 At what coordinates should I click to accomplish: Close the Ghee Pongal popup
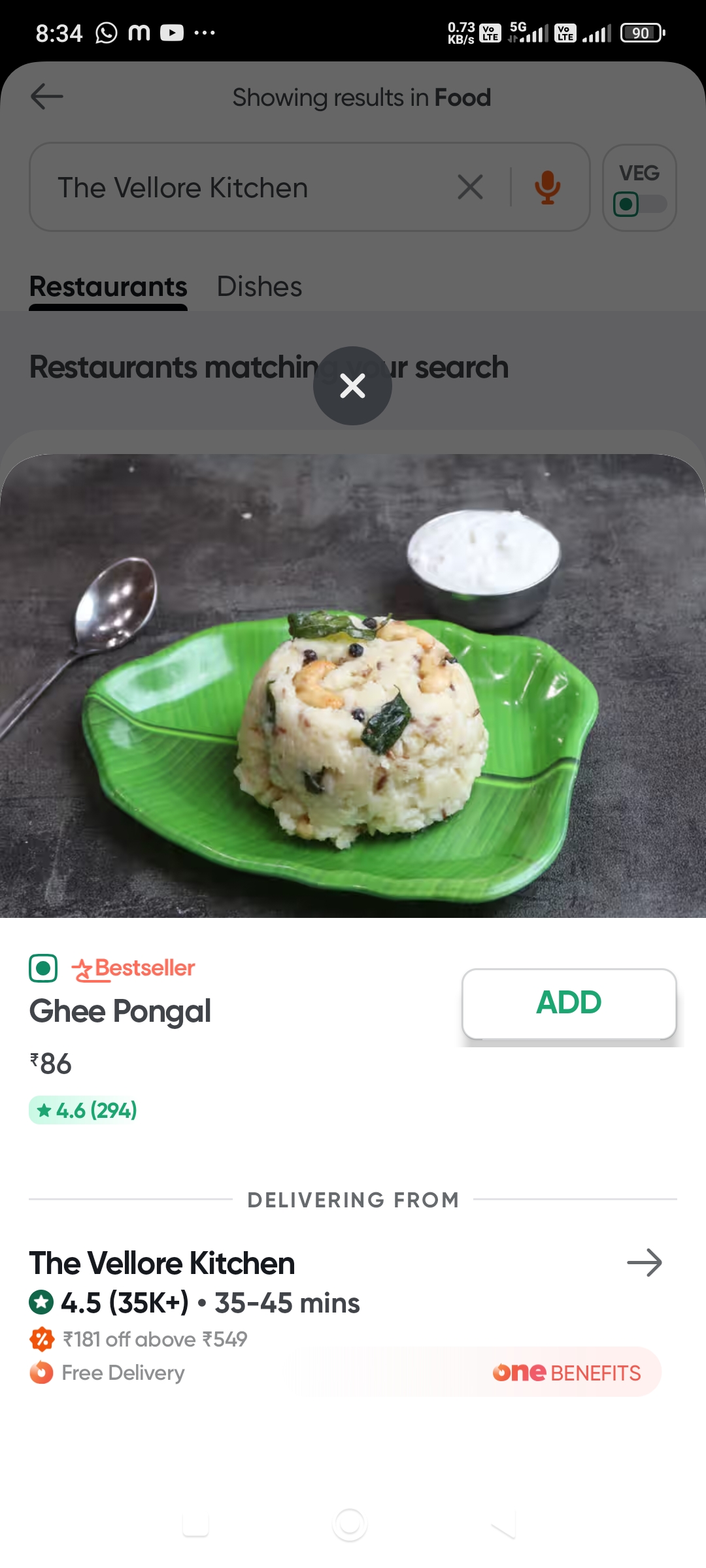coord(352,386)
